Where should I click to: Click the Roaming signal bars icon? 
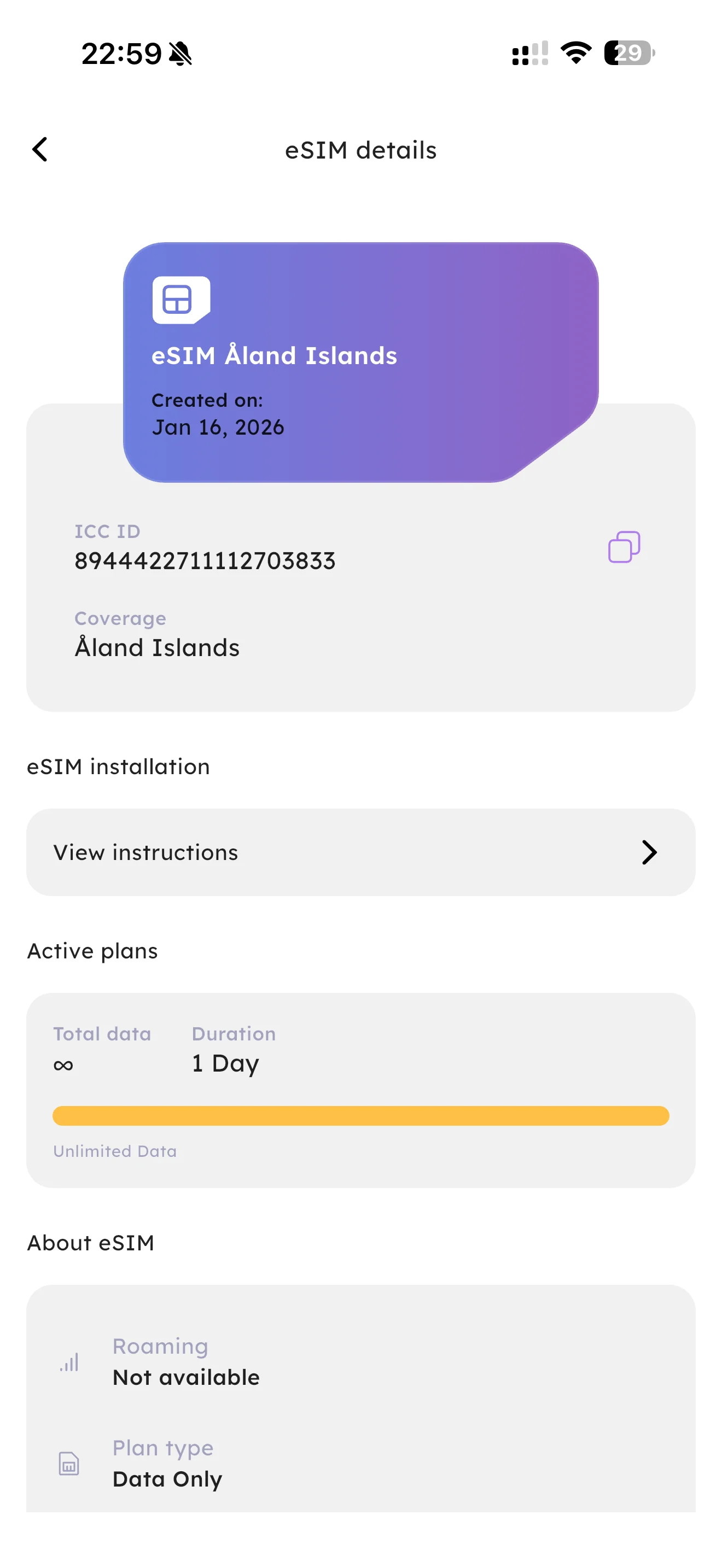[68, 1362]
